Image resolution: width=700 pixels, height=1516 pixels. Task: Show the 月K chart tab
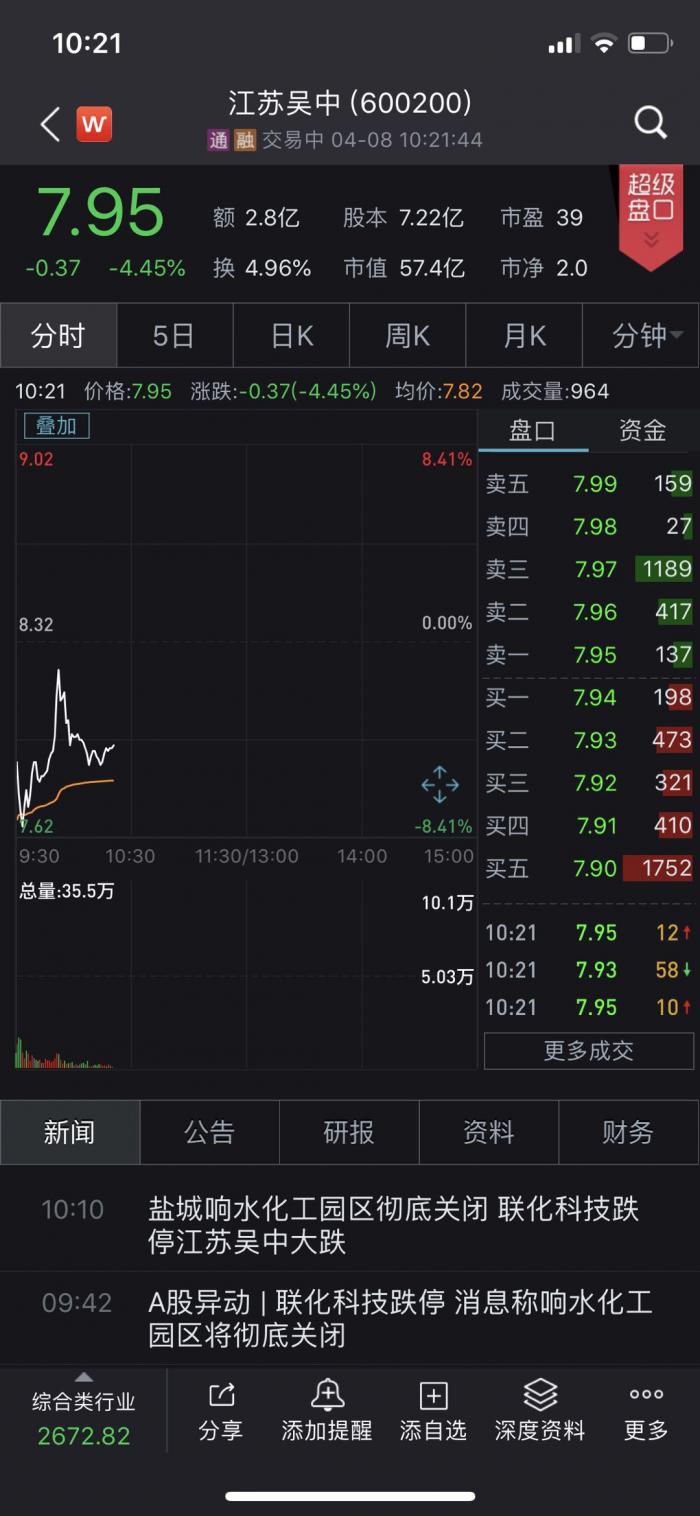(x=524, y=336)
